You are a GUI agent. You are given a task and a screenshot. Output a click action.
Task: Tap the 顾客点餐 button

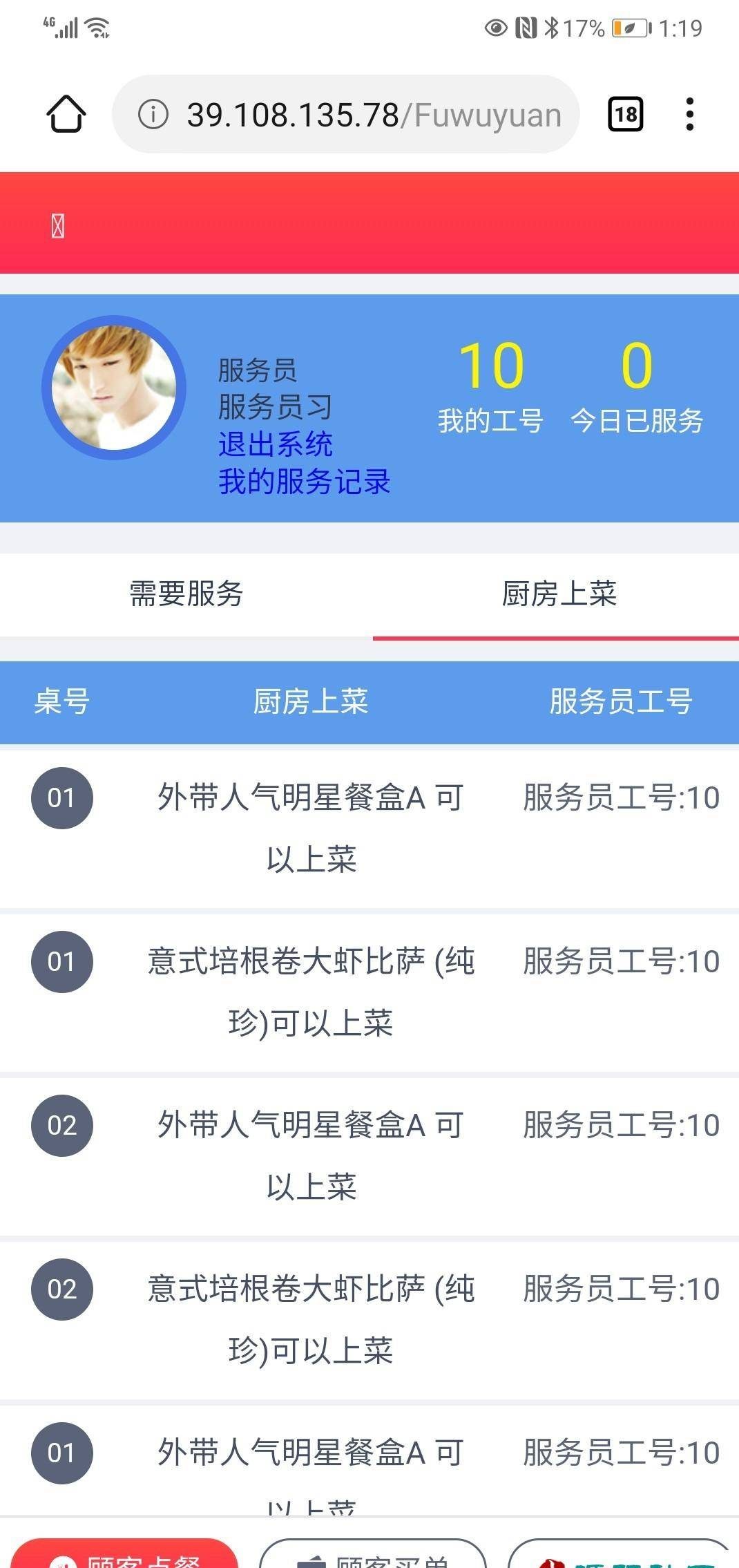125,1556
